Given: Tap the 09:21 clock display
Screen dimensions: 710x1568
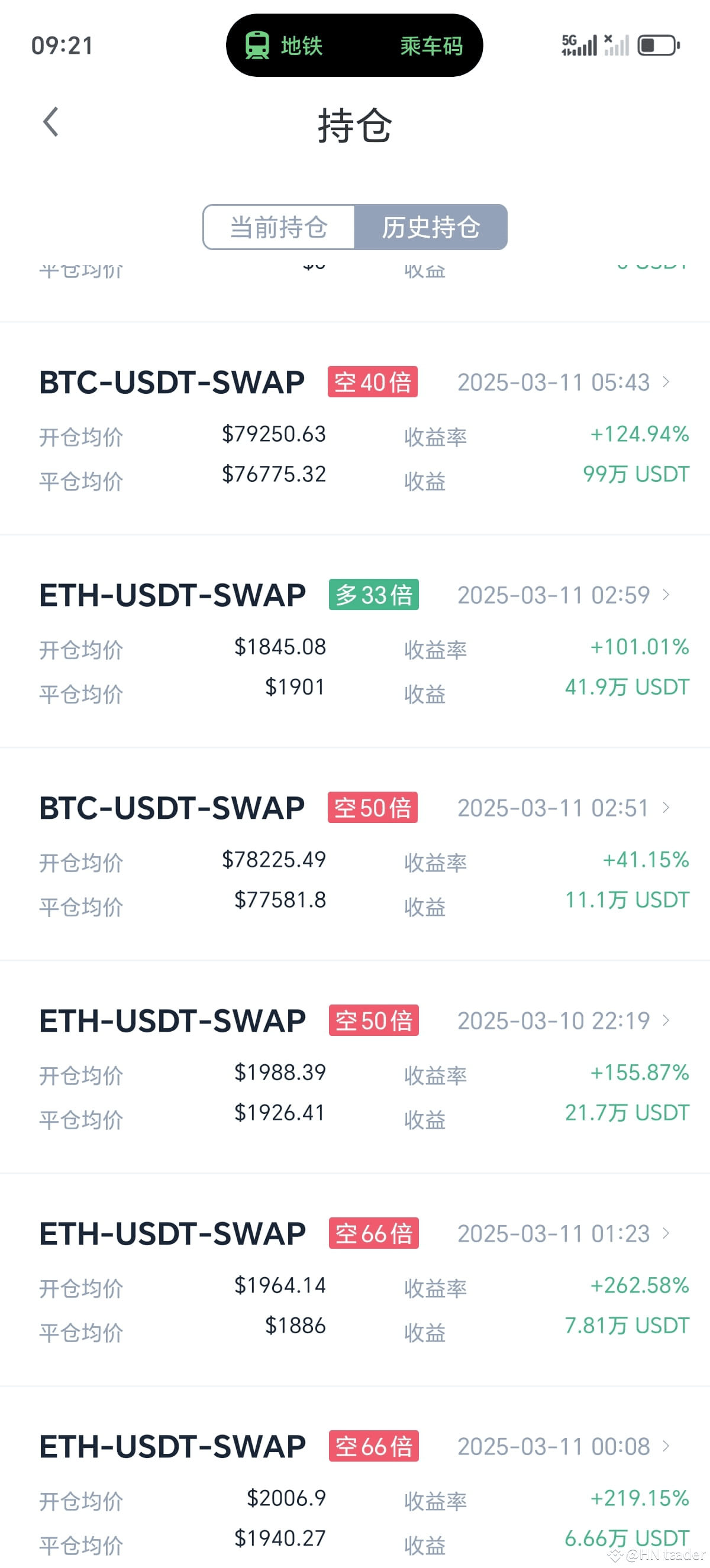Looking at the screenshot, I should coord(63,44).
